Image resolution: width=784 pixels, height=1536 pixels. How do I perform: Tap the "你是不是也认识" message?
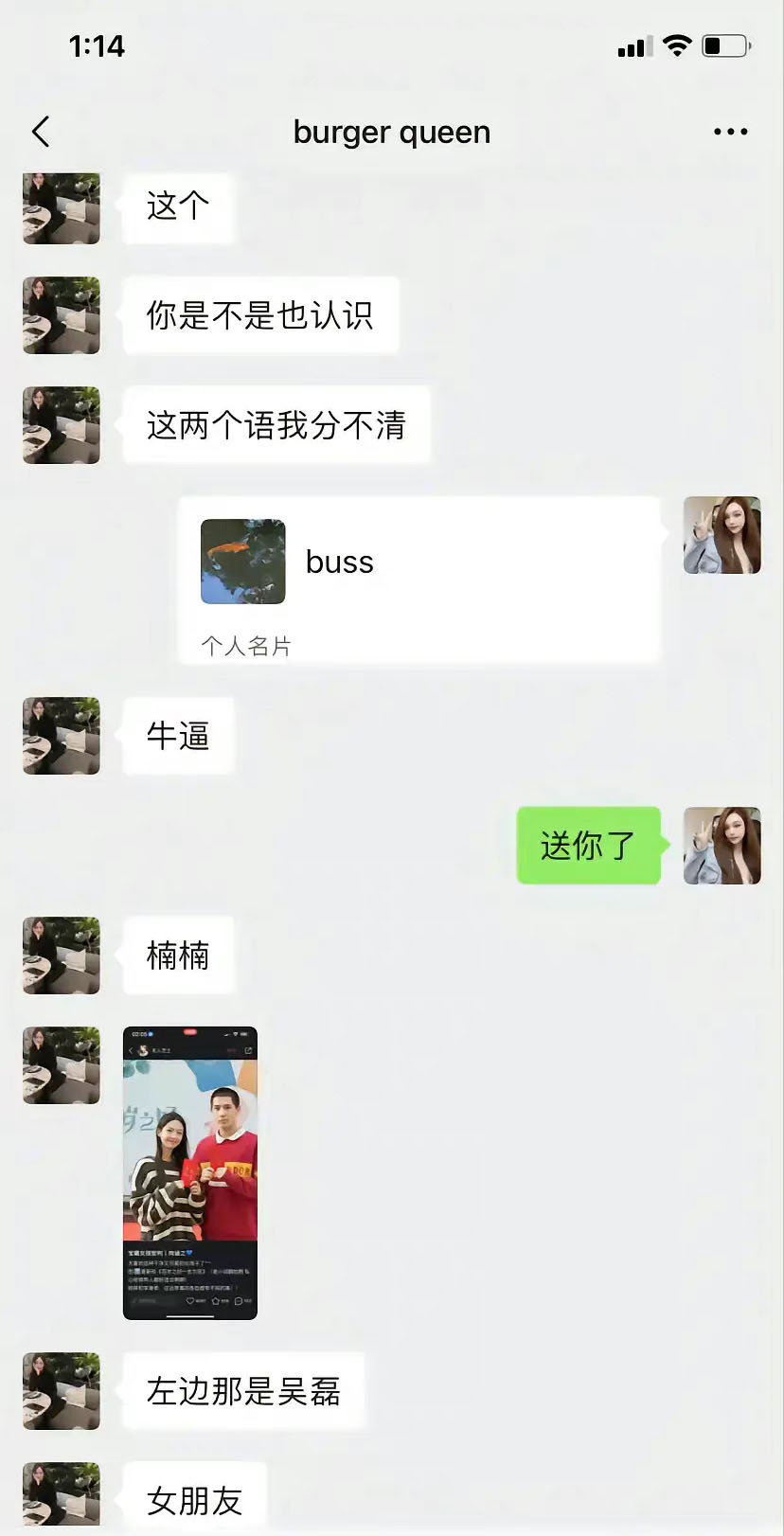[x=259, y=316]
